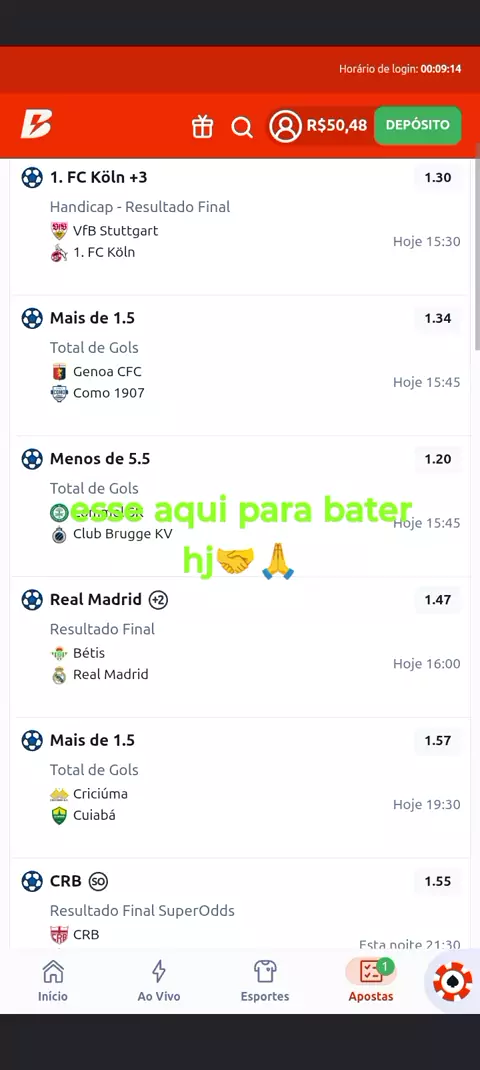Open the Bétis vs Real Madrid bet
Viewport: 480px width, 1070px height.
pos(240,646)
